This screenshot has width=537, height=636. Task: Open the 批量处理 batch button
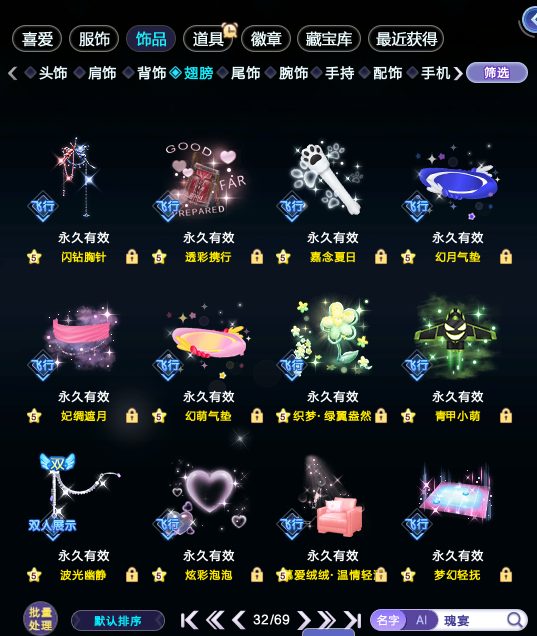[x=40, y=619]
